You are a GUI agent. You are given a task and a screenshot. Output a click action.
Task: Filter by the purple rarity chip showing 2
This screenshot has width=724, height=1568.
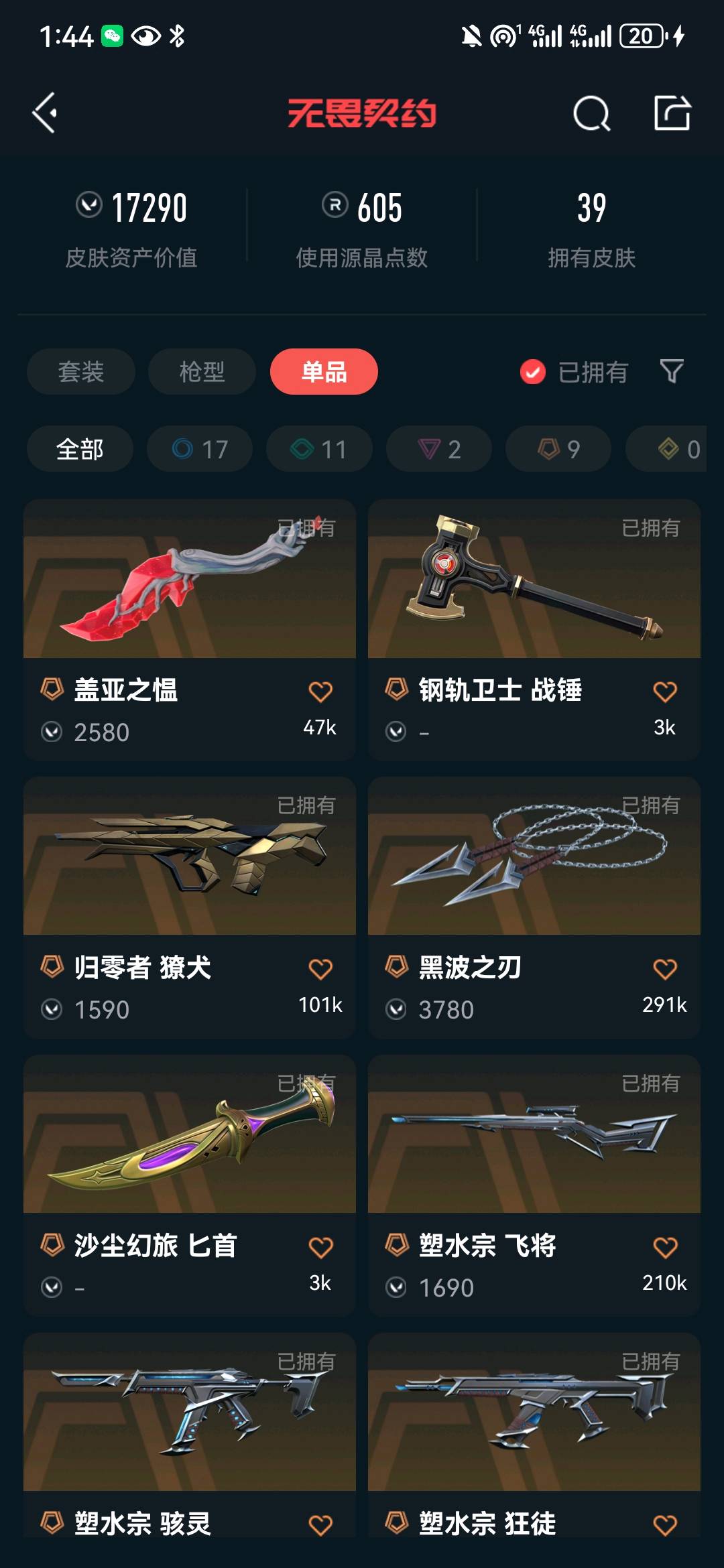pyautogui.click(x=438, y=449)
